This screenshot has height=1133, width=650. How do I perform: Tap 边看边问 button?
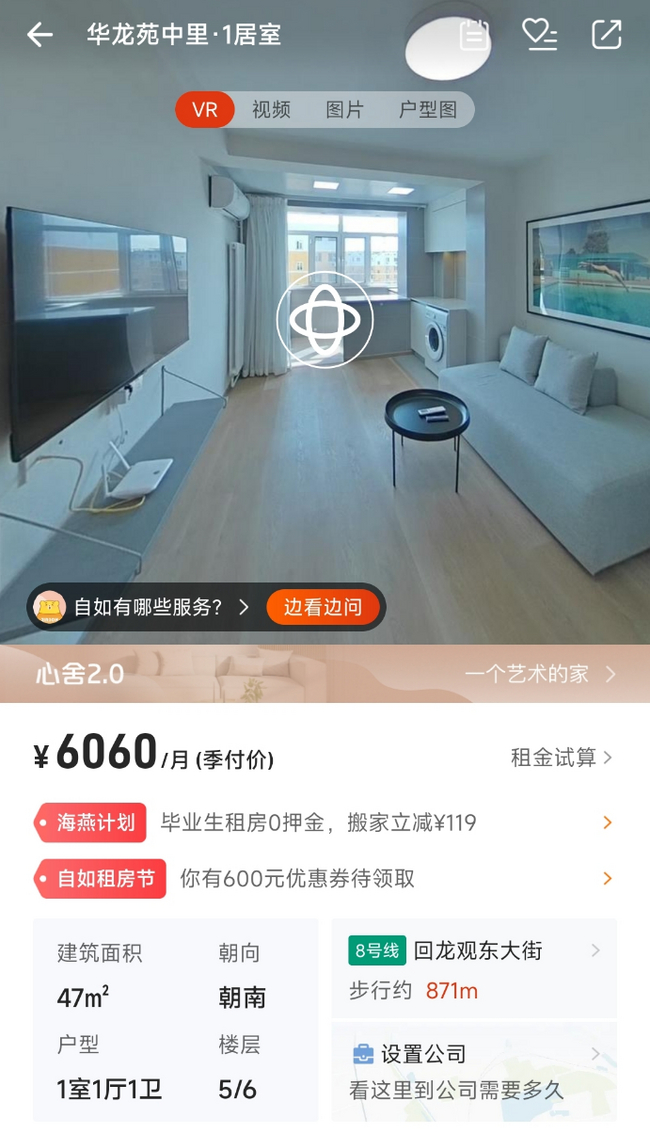click(322, 607)
